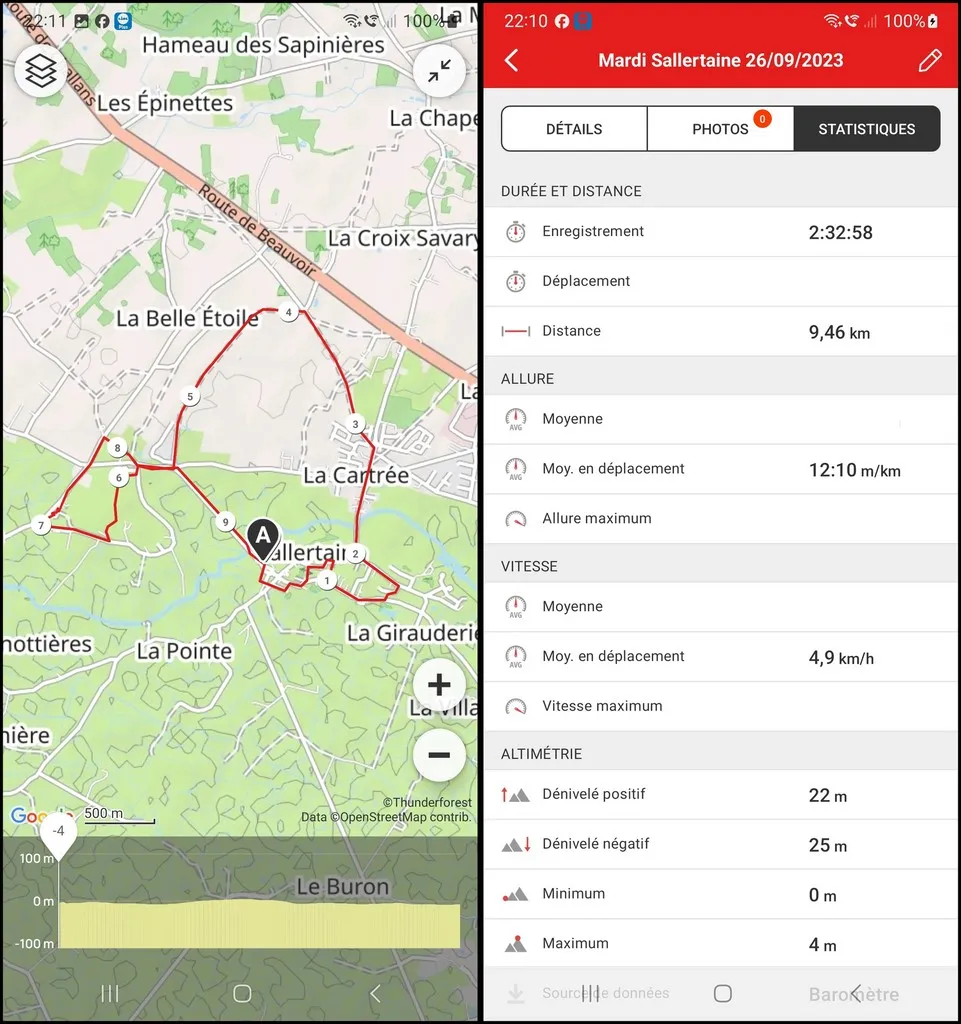
Task: Collapse the fullscreen map view
Action: pos(439,70)
